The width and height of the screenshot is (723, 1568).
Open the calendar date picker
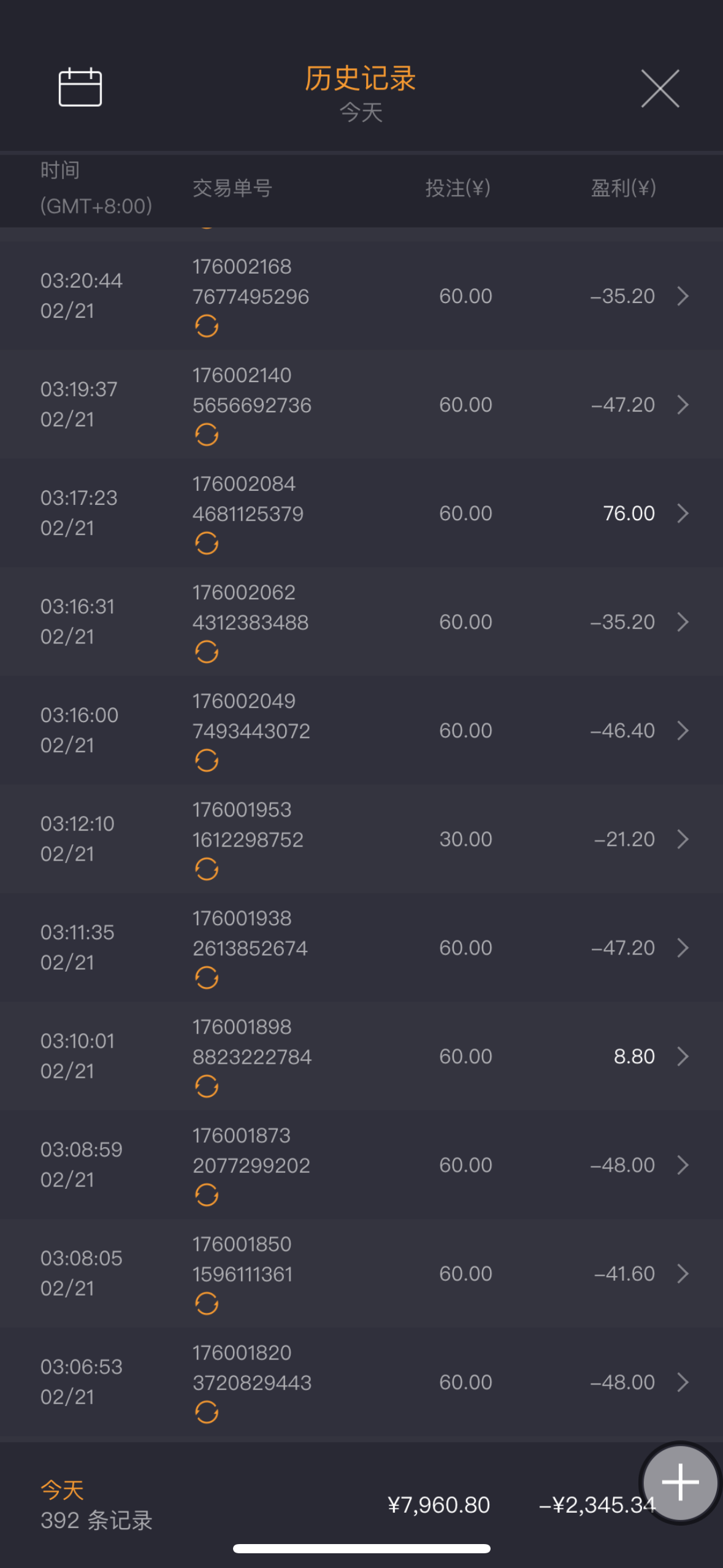click(x=80, y=87)
